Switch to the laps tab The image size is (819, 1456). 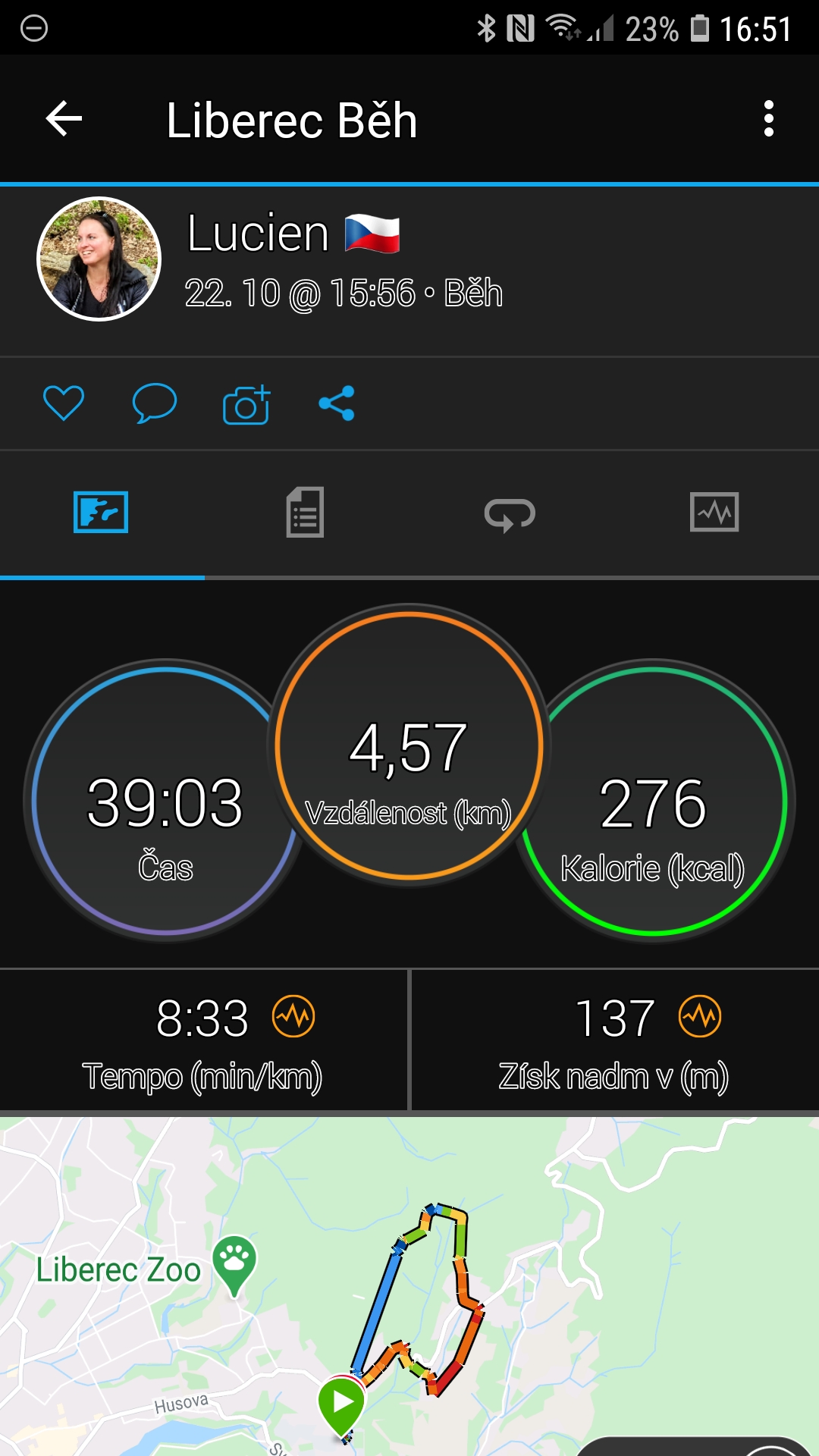[x=510, y=514]
